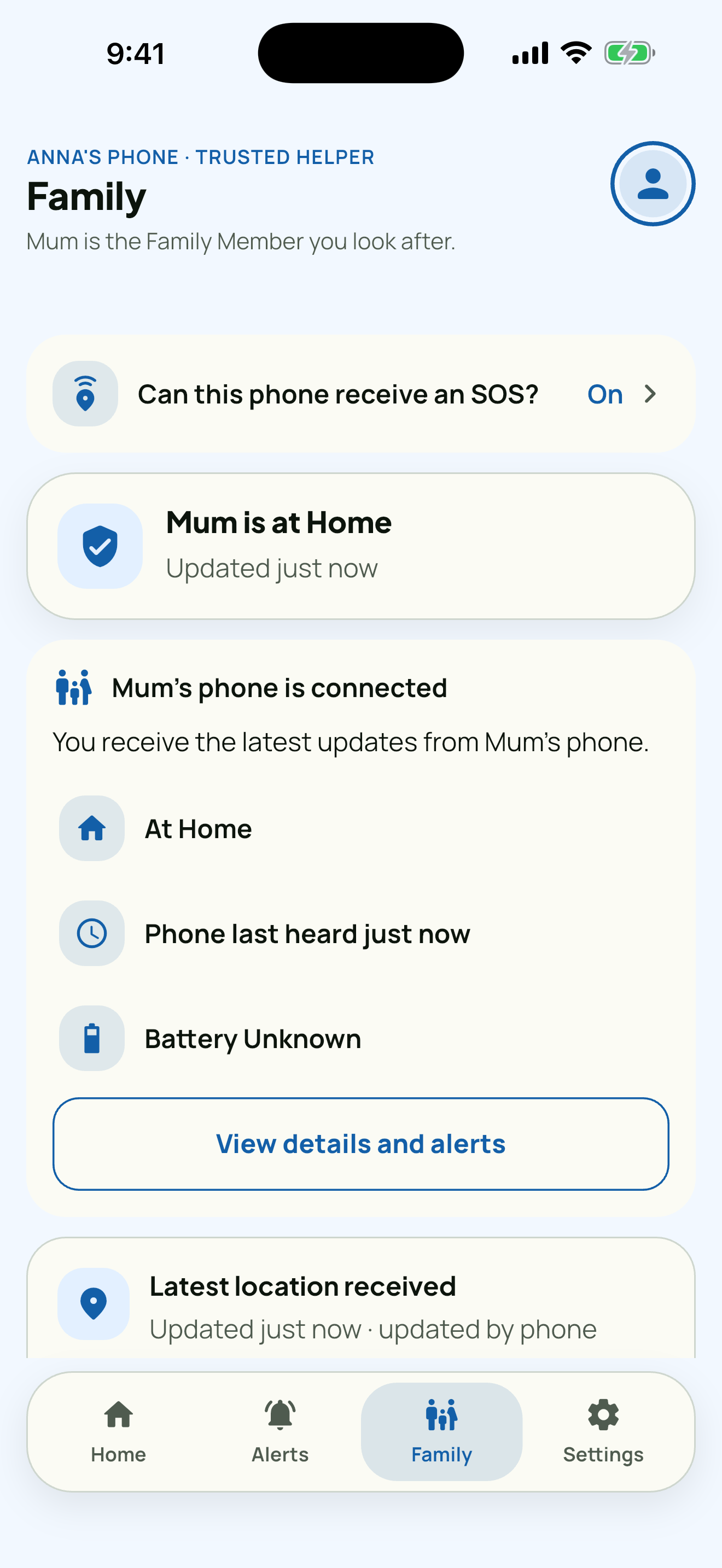Image resolution: width=722 pixels, height=1568 pixels.
Task: Select the Family tab
Action: (x=441, y=1432)
